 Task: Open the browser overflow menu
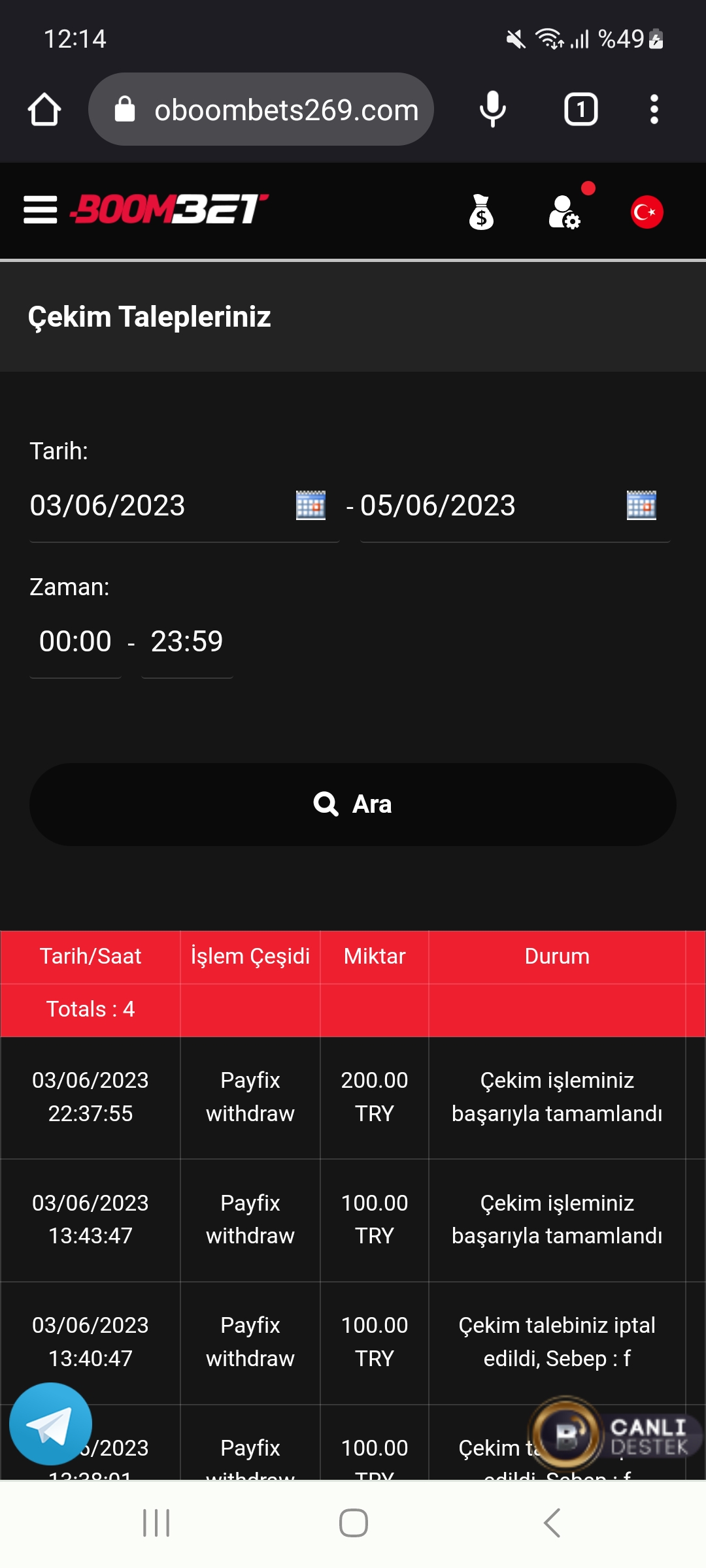pos(654,110)
